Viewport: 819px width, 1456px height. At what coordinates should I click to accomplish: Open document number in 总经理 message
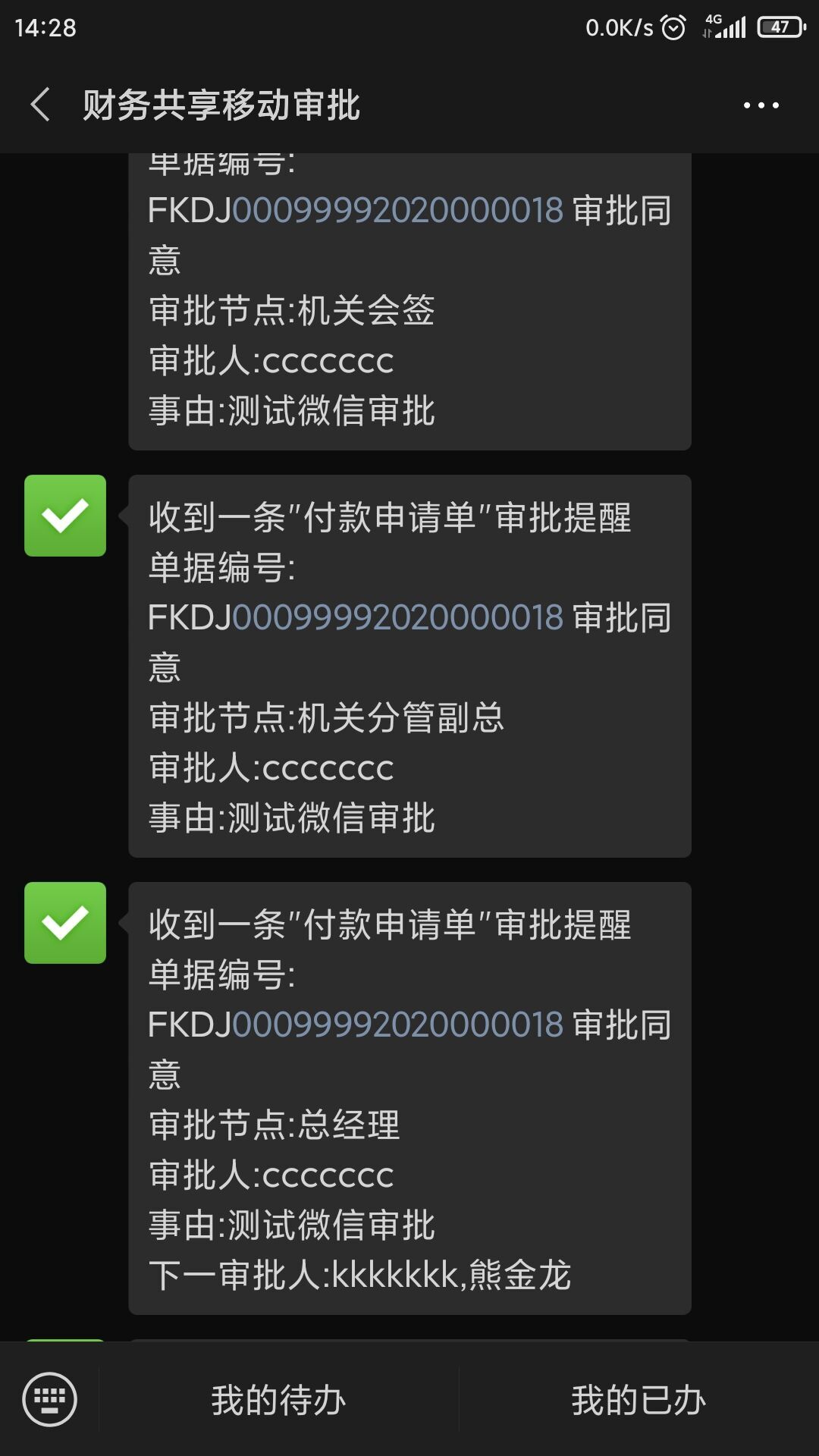(x=397, y=1025)
